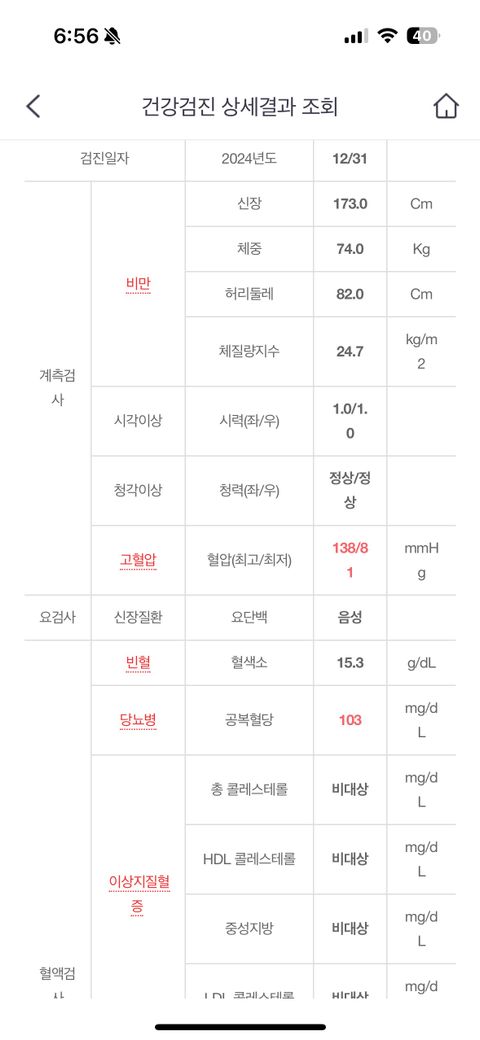480x1040 pixels.
Task: Open the home icon in the header
Action: 446,105
